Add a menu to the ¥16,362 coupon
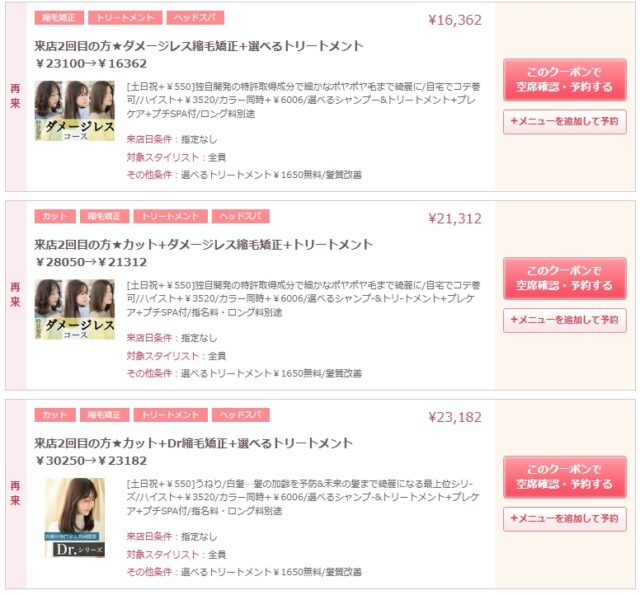The image size is (640, 595). pos(565,122)
